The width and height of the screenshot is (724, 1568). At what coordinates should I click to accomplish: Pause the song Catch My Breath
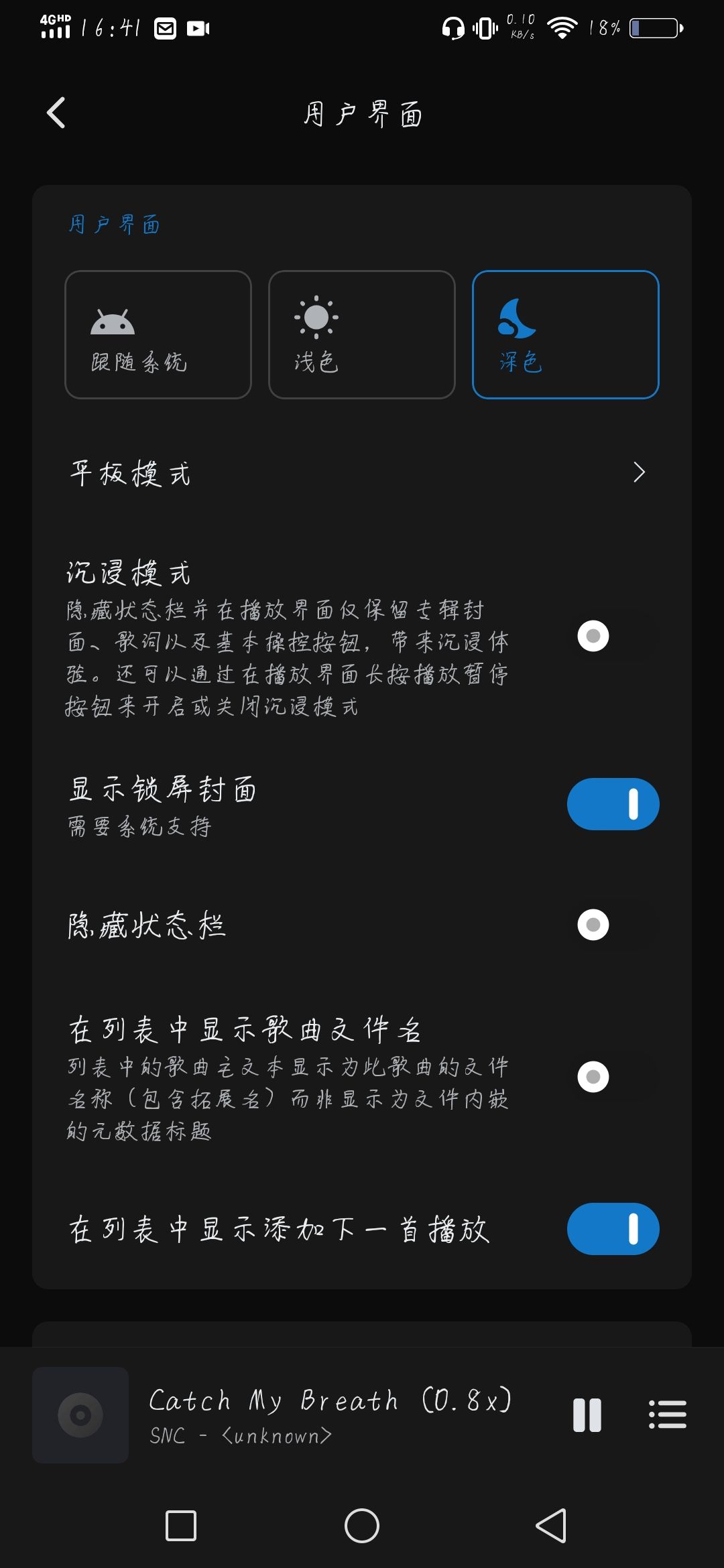[586, 1414]
